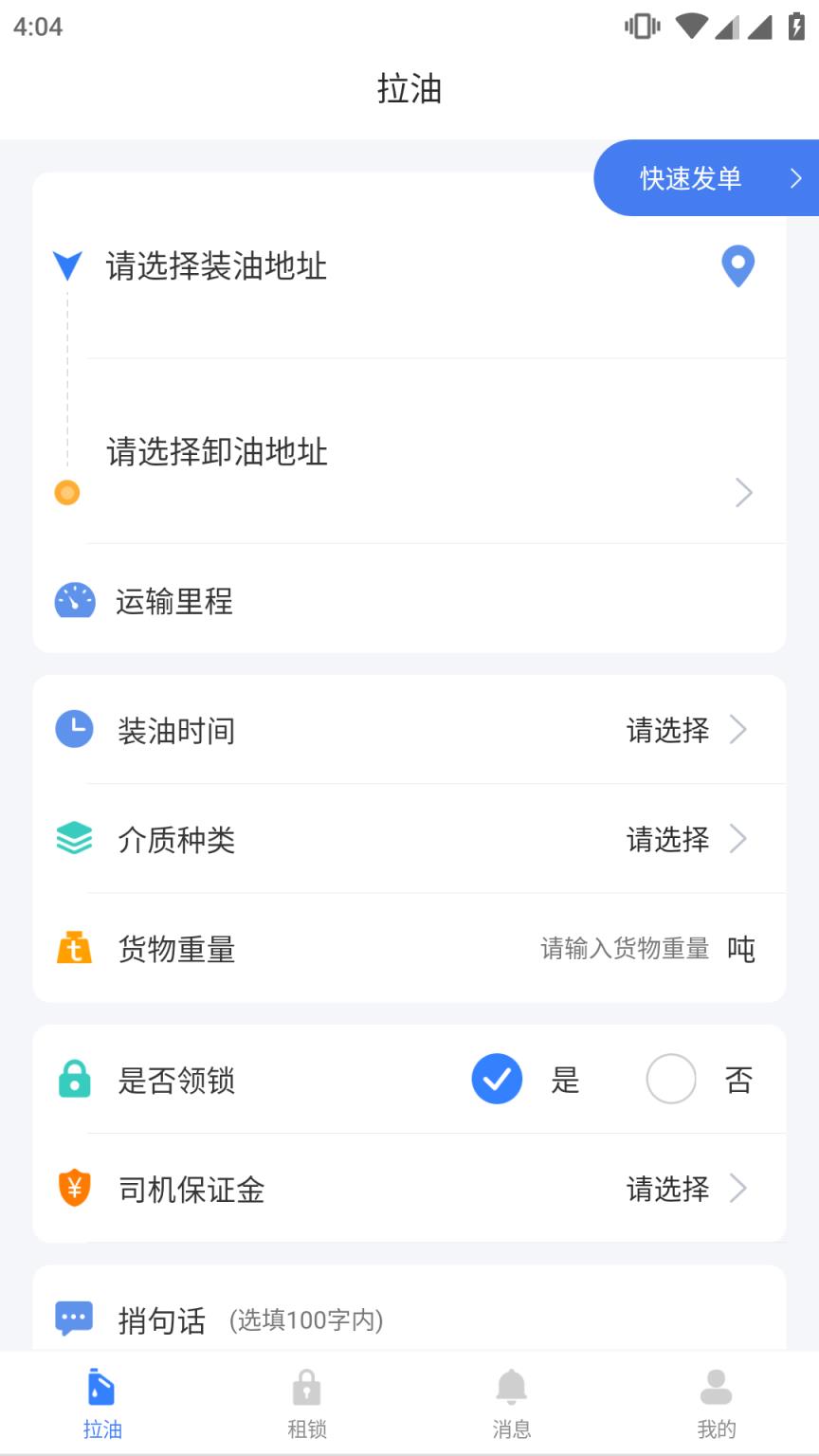Expand the 介质种类 selection

tap(738, 839)
